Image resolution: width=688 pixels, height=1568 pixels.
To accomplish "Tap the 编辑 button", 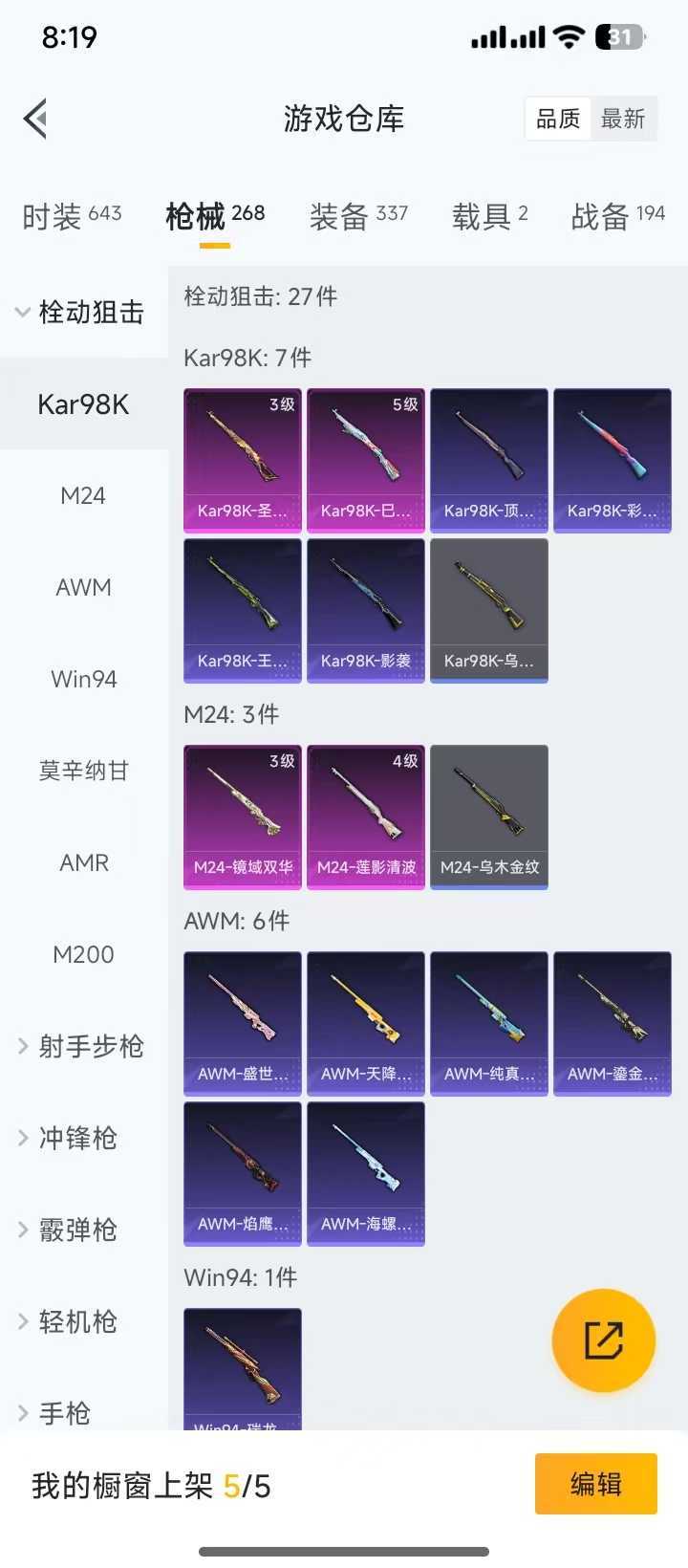I will point(596,1484).
